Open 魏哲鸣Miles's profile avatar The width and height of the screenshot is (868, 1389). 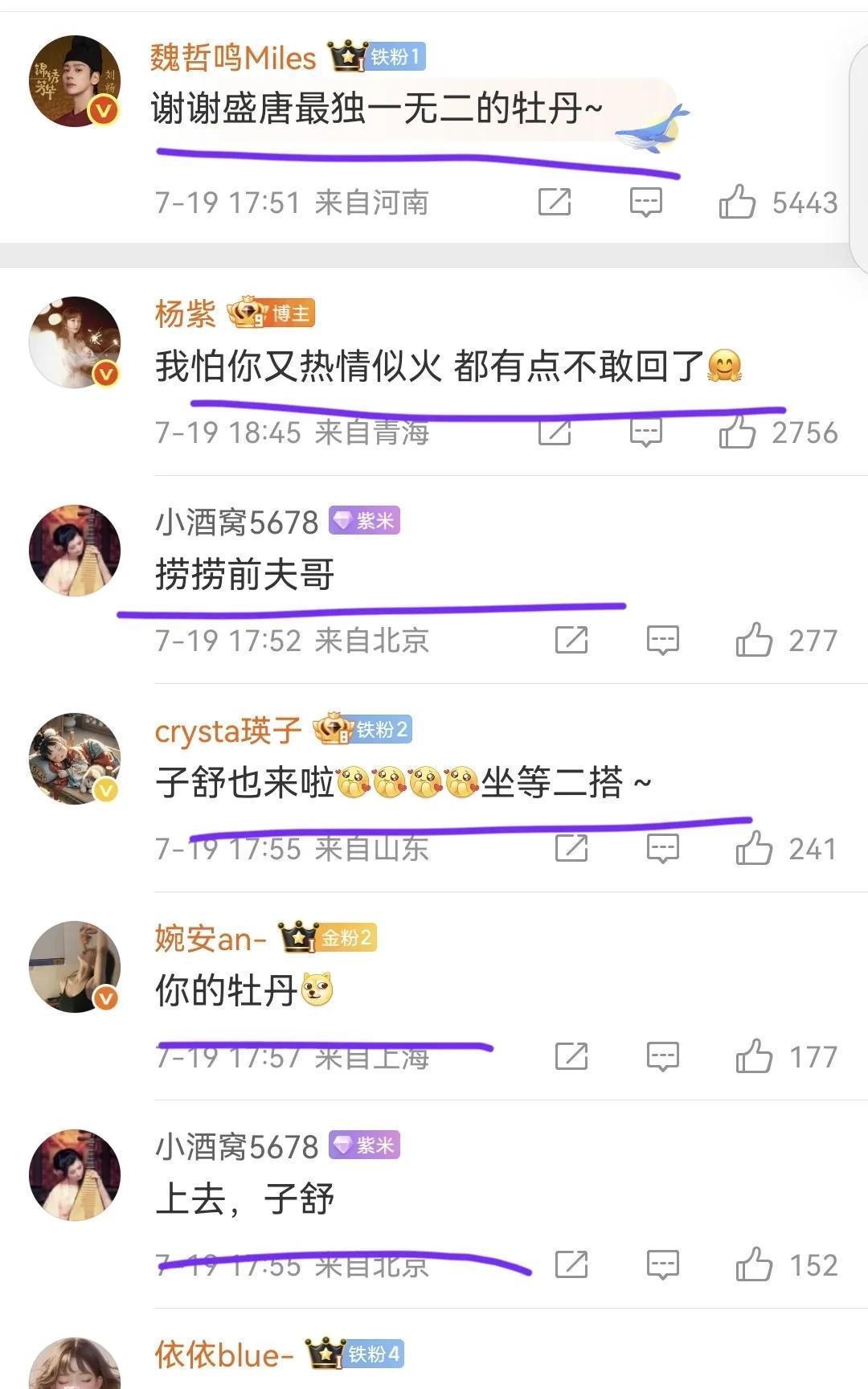coord(75,81)
